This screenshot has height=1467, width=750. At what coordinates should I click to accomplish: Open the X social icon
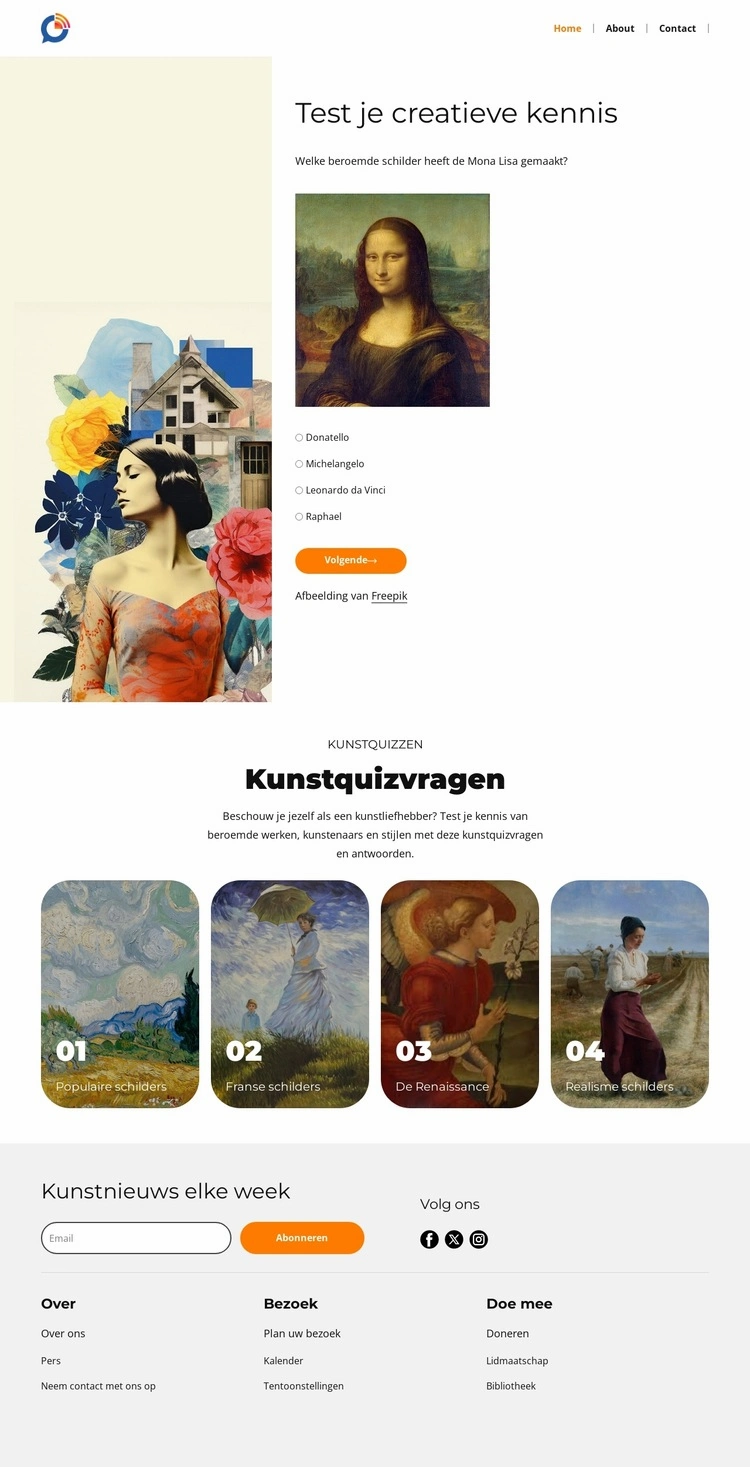coord(454,1240)
